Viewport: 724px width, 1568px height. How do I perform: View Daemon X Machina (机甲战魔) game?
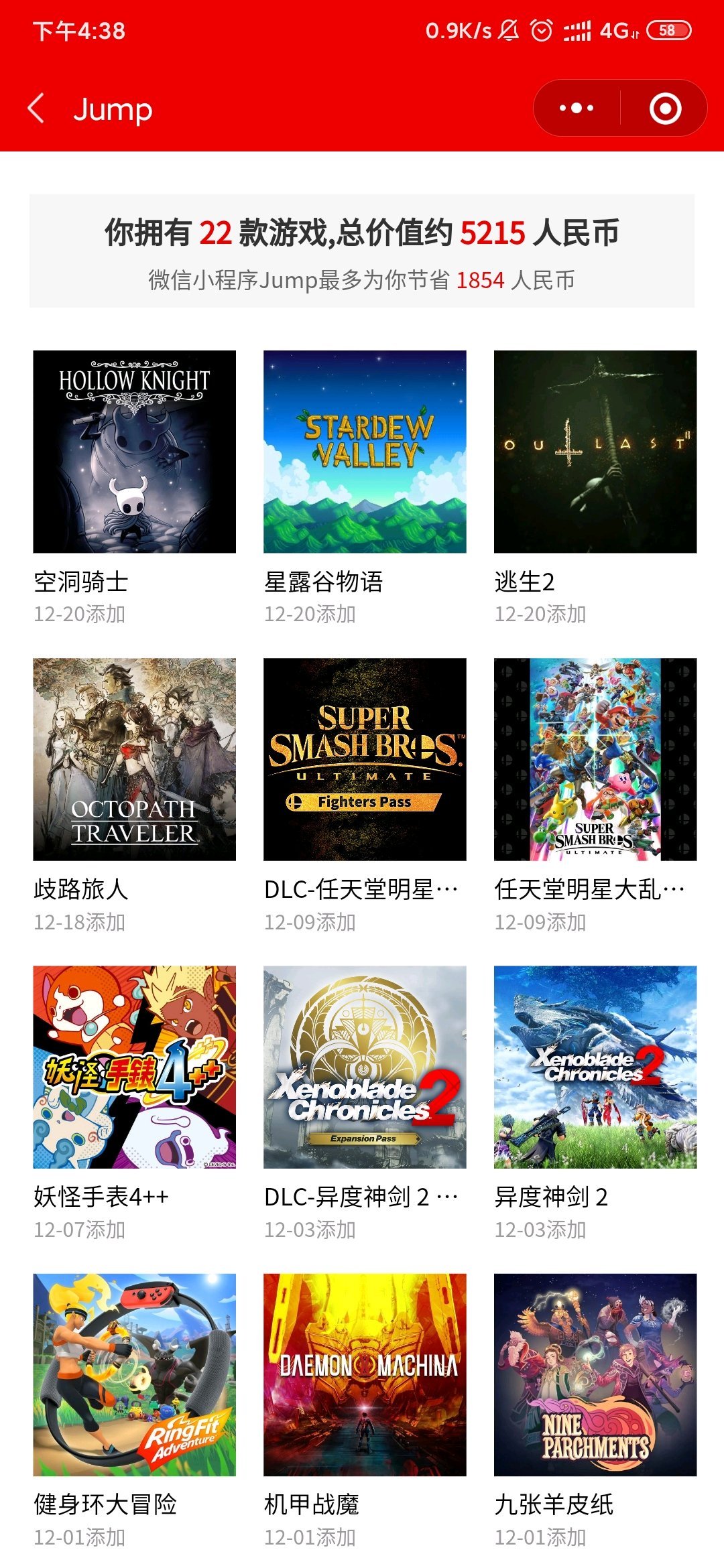(x=365, y=1374)
